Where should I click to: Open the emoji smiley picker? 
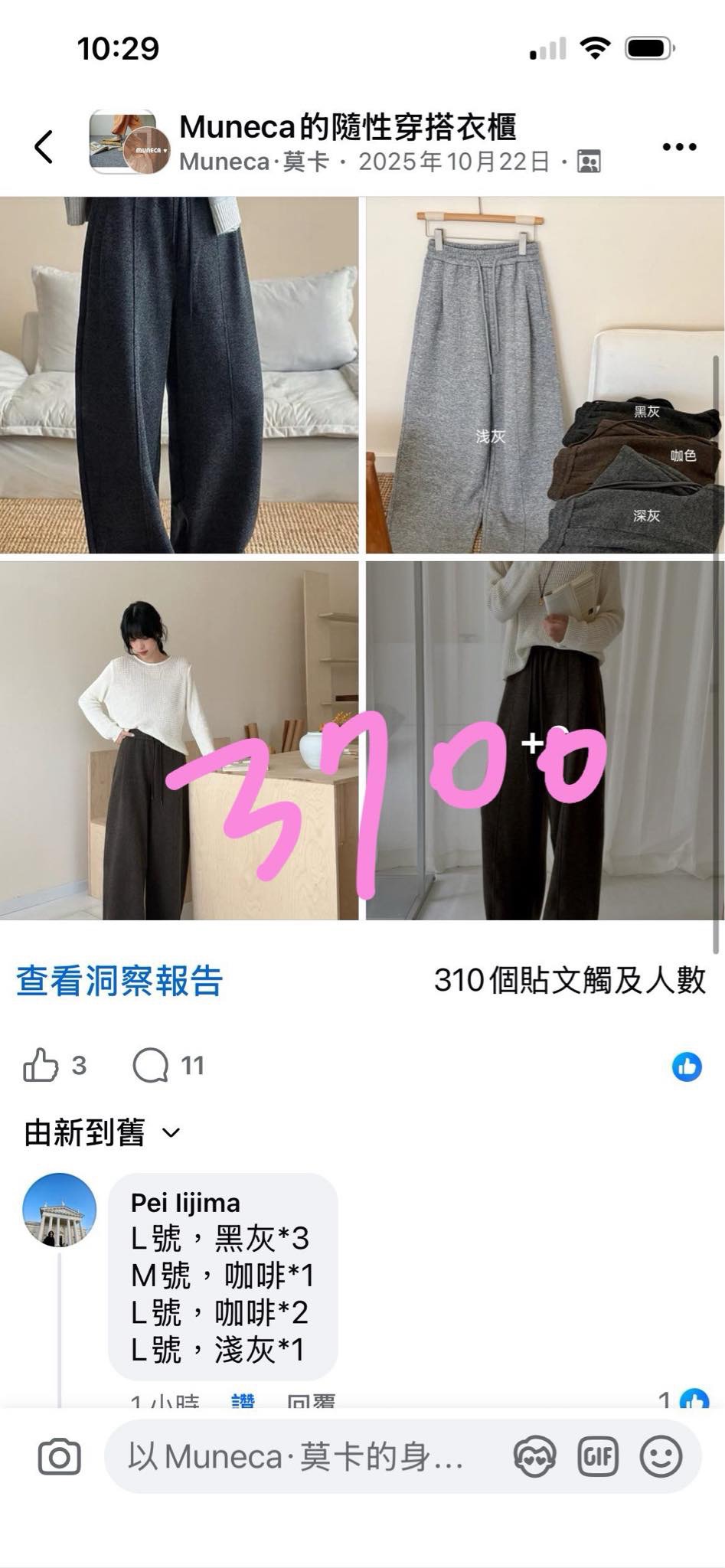(x=660, y=1456)
